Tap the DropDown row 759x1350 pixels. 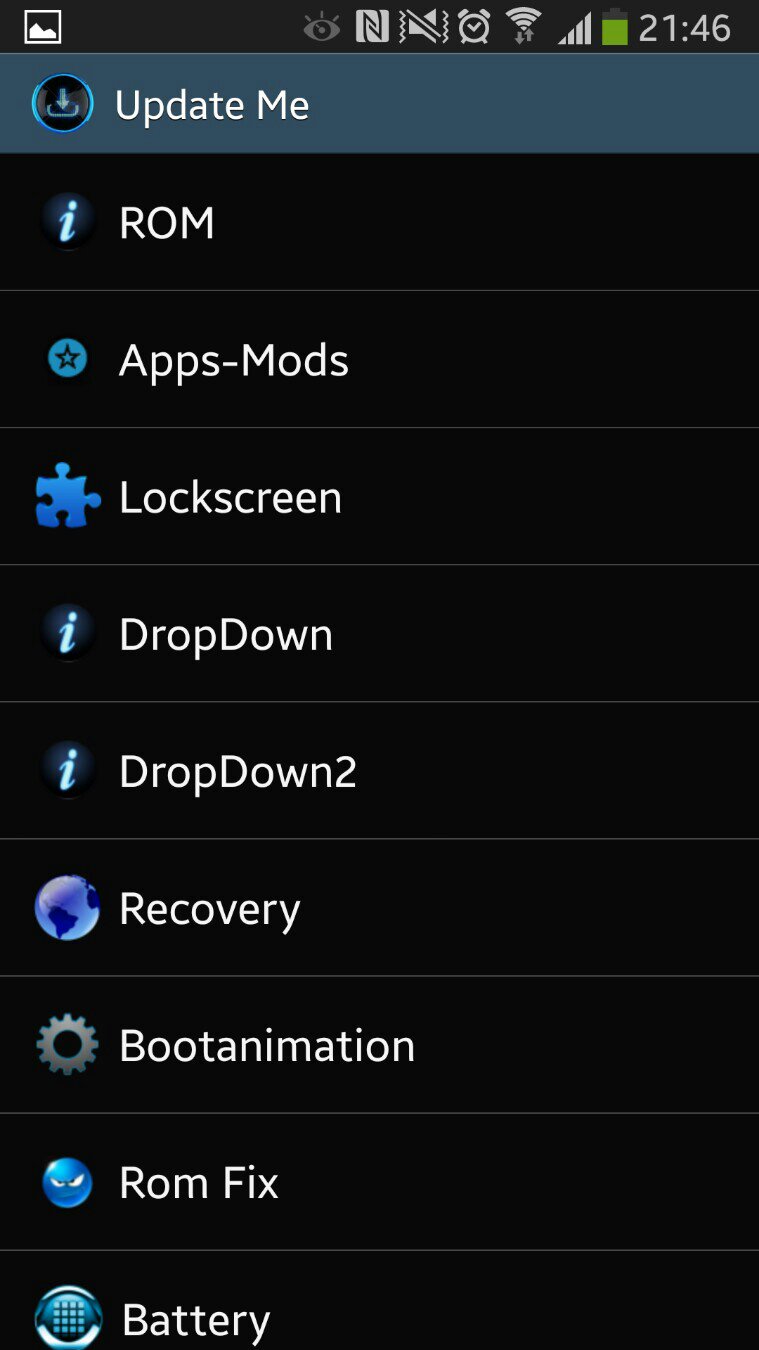click(x=379, y=633)
